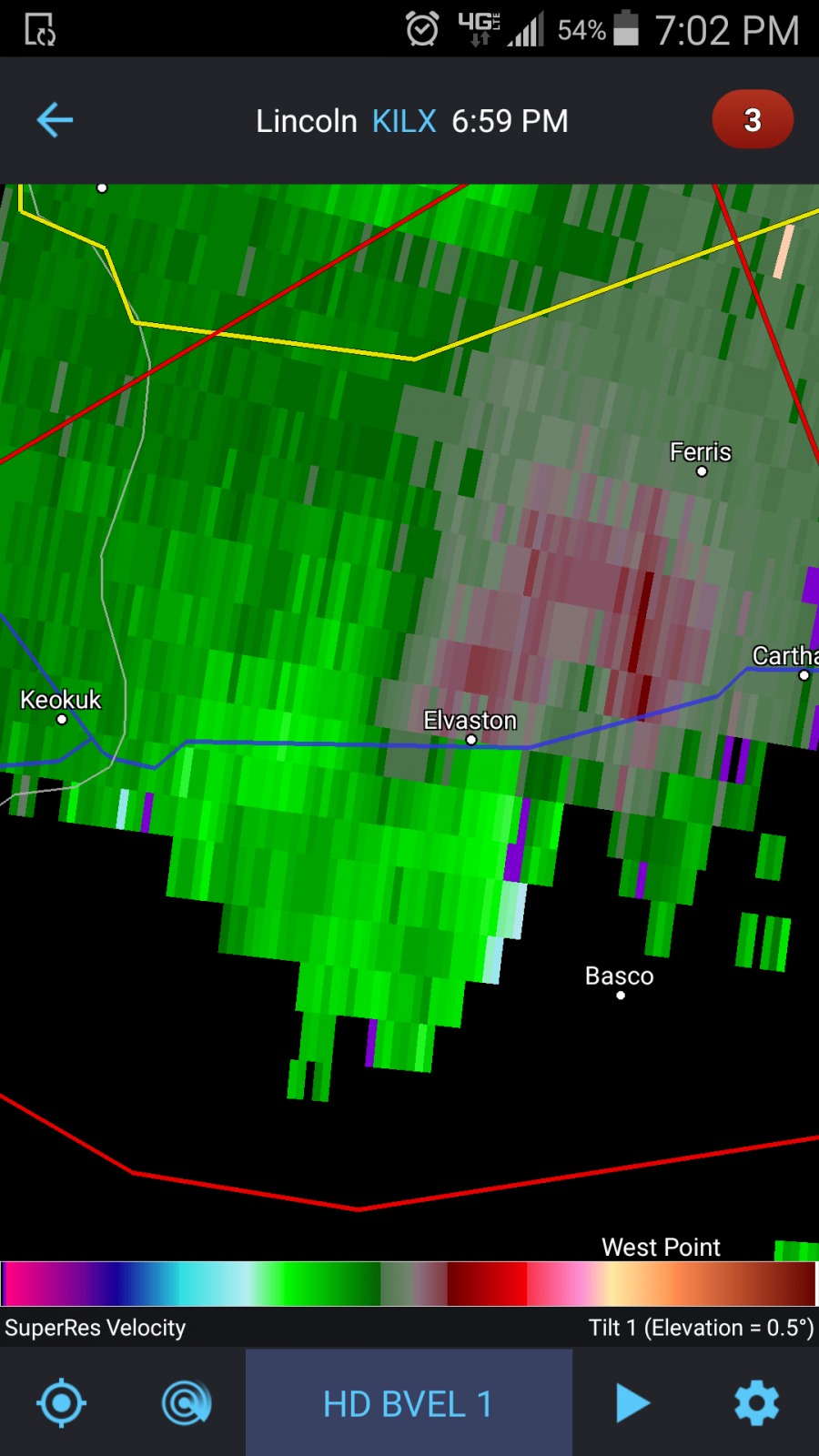Image resolution: width=819 pixels, height=1456 pixels.
Task: Open the settings gear
Action: [757, 1403]
